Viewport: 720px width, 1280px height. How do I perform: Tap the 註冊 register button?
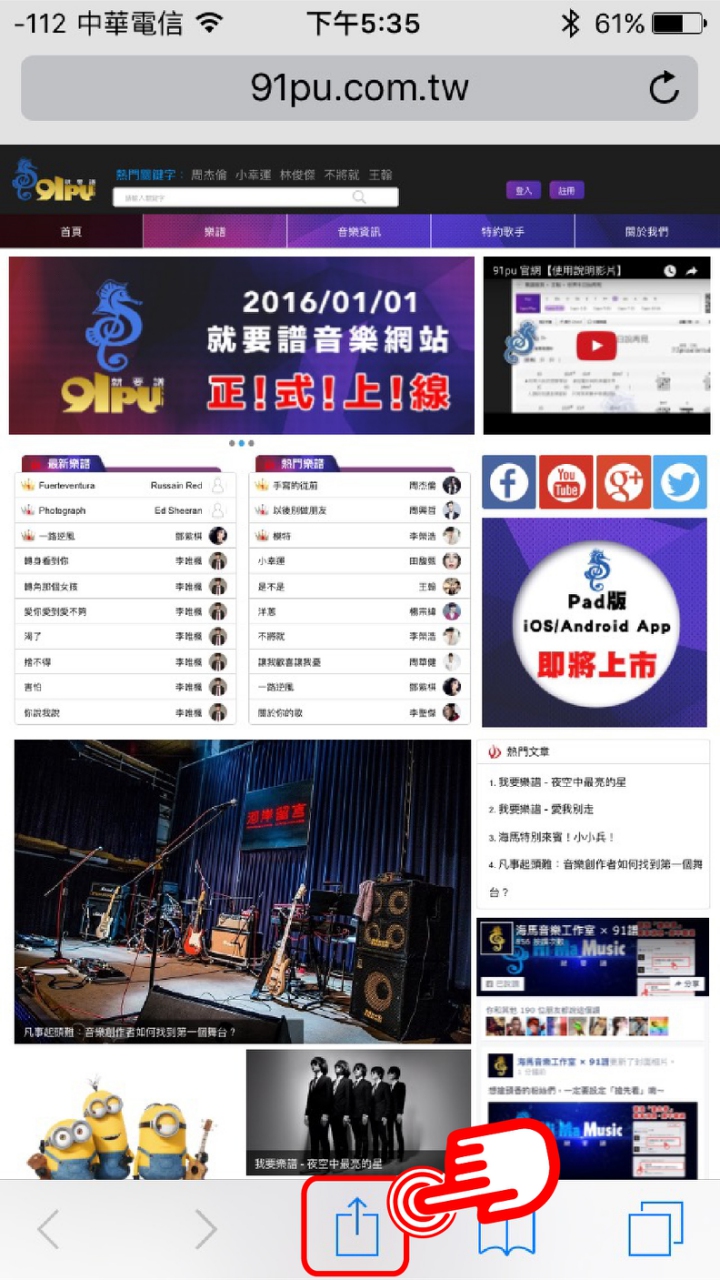[x=566, y=190]
